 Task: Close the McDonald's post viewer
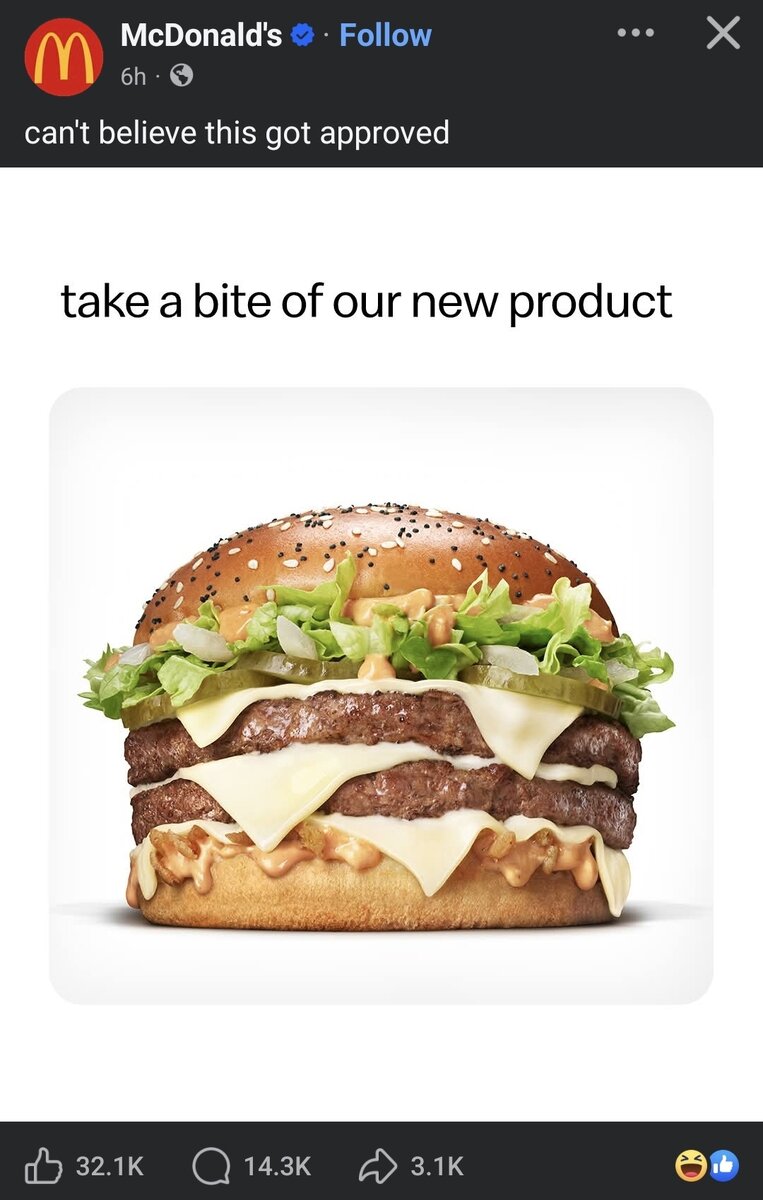coord(722,35)
